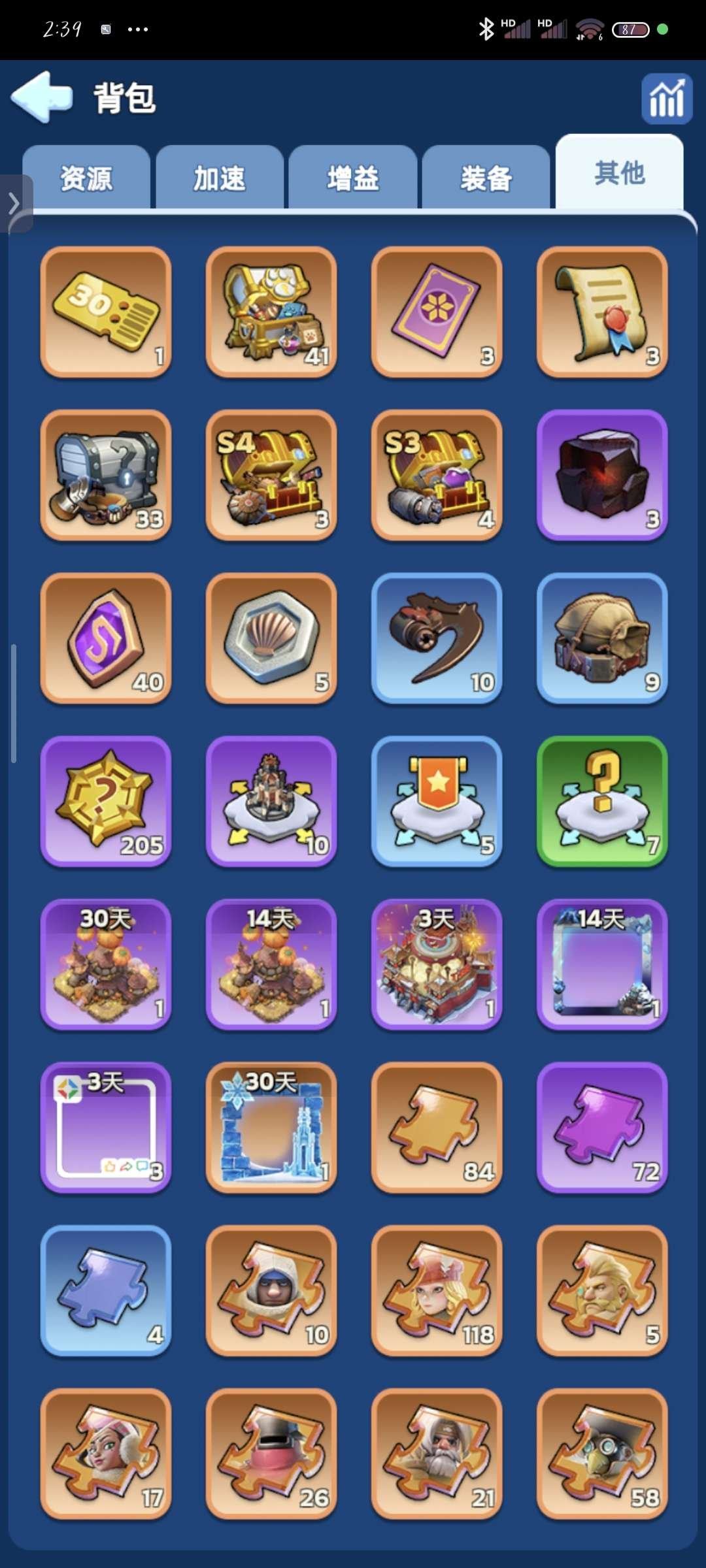706x1568 pixels.
Task: Open the statistics chart icon
Action: pos(666,99)
